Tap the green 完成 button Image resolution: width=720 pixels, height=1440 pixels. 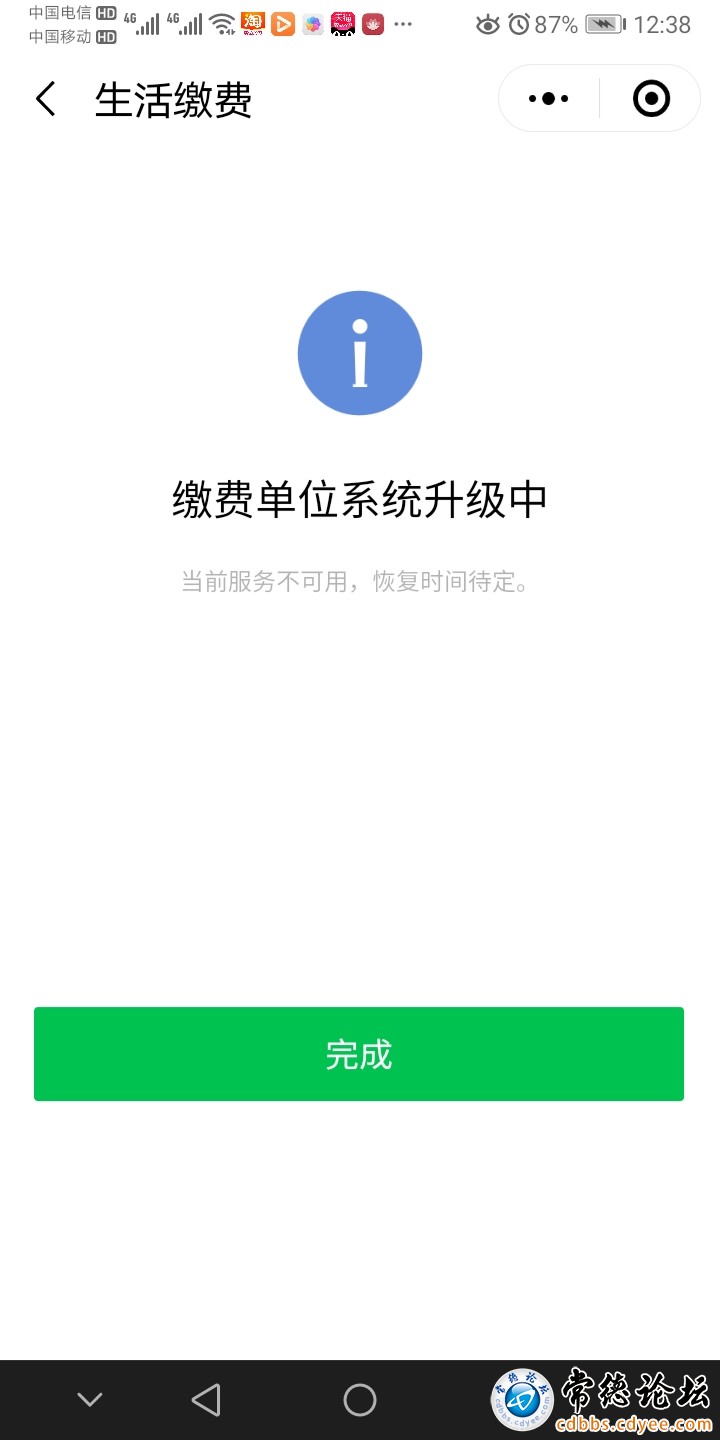pos(359,1054)
